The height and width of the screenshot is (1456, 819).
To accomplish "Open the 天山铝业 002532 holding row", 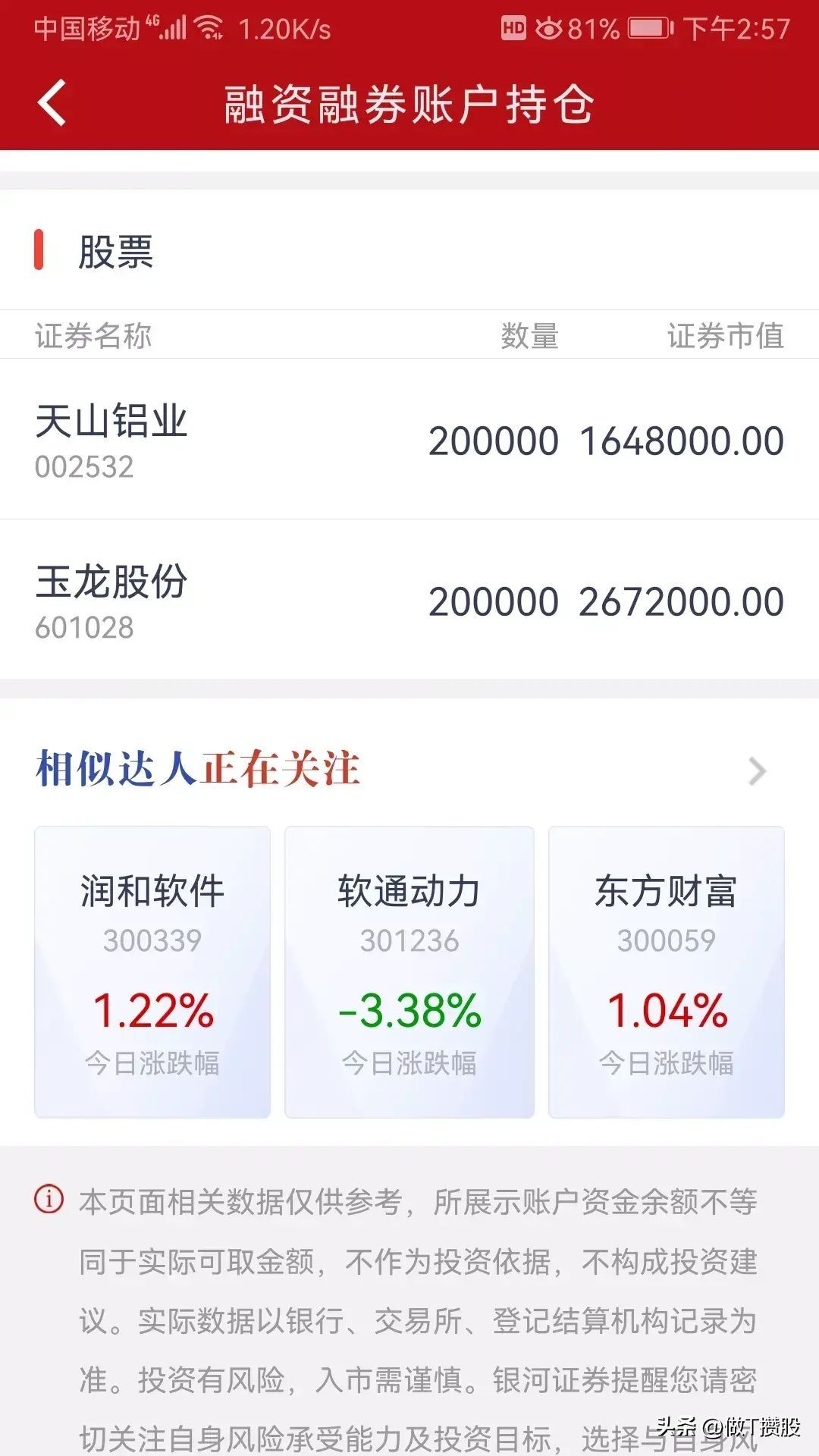I will pyautogui.click(x=409, y=440).
